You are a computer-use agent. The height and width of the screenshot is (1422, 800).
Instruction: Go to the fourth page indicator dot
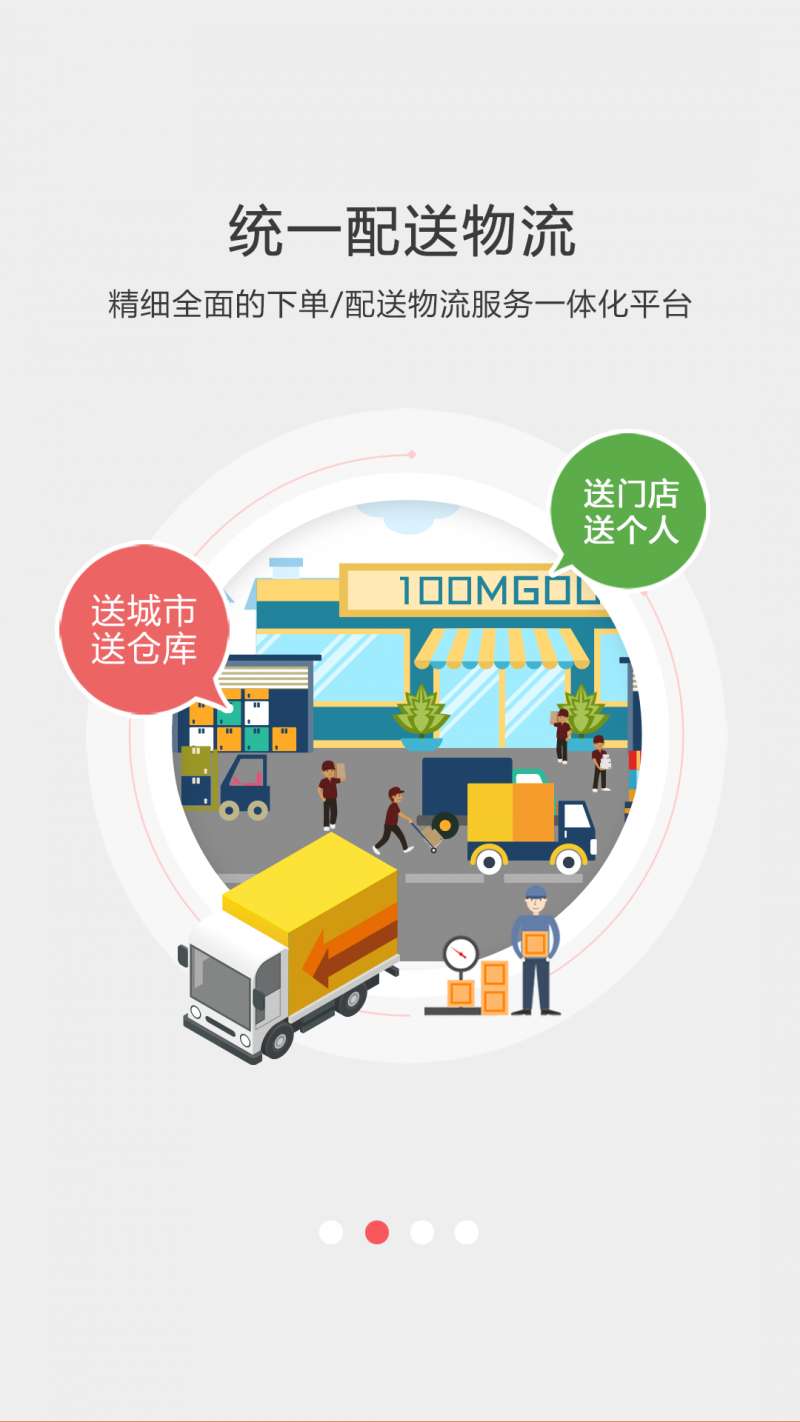[466, 1232]
